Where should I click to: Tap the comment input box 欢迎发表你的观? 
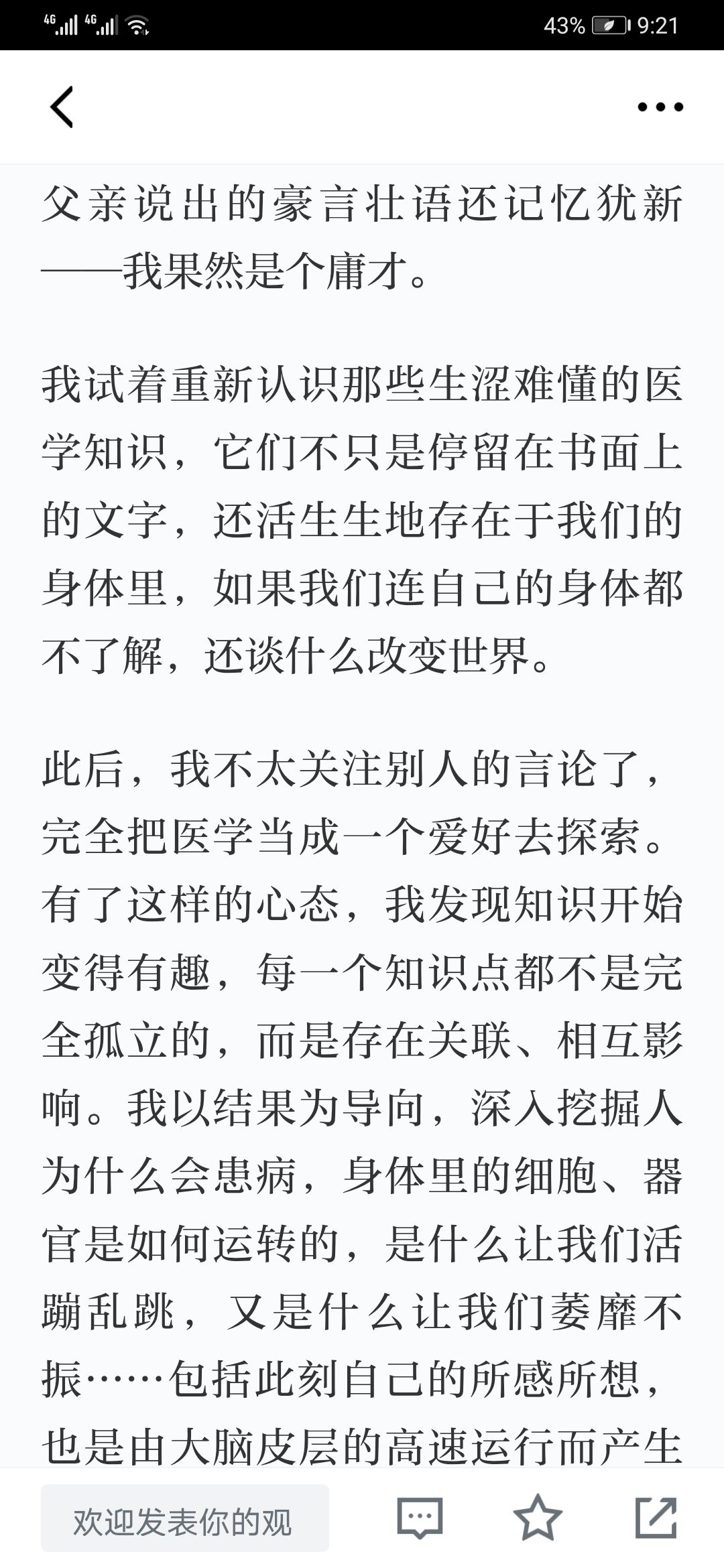(185, 1518)
